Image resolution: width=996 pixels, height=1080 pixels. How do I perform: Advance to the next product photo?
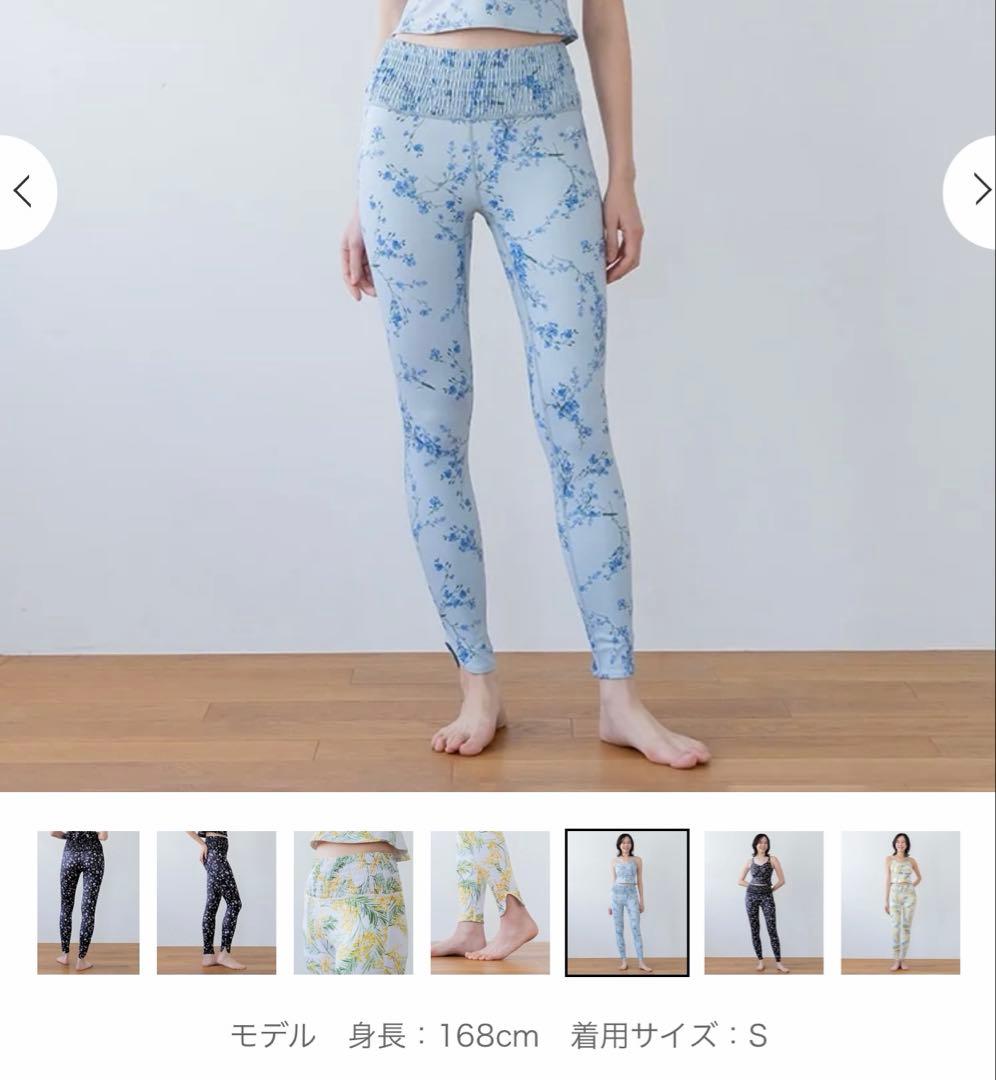coord(975,191)
